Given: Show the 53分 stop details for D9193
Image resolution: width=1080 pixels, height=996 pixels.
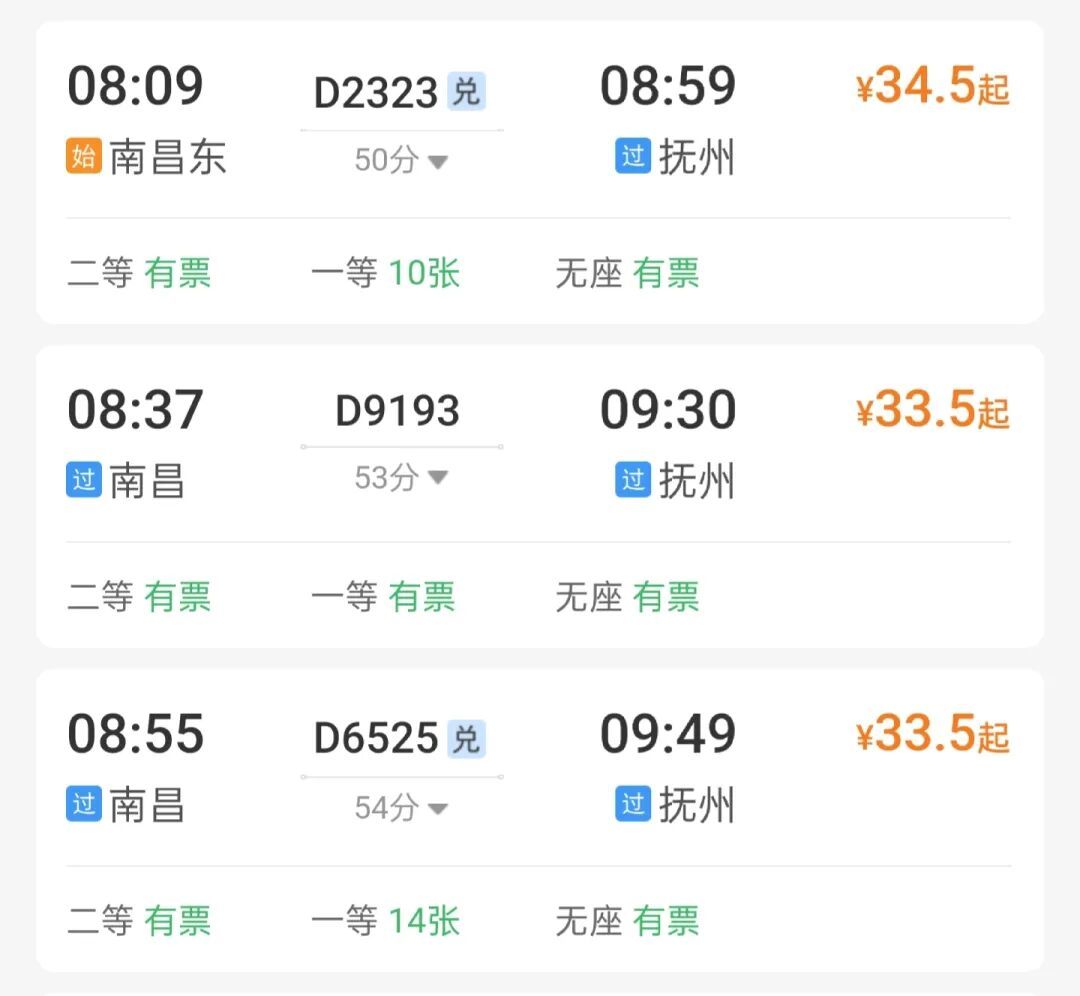Looking at the screenshot, I should 401,478.
